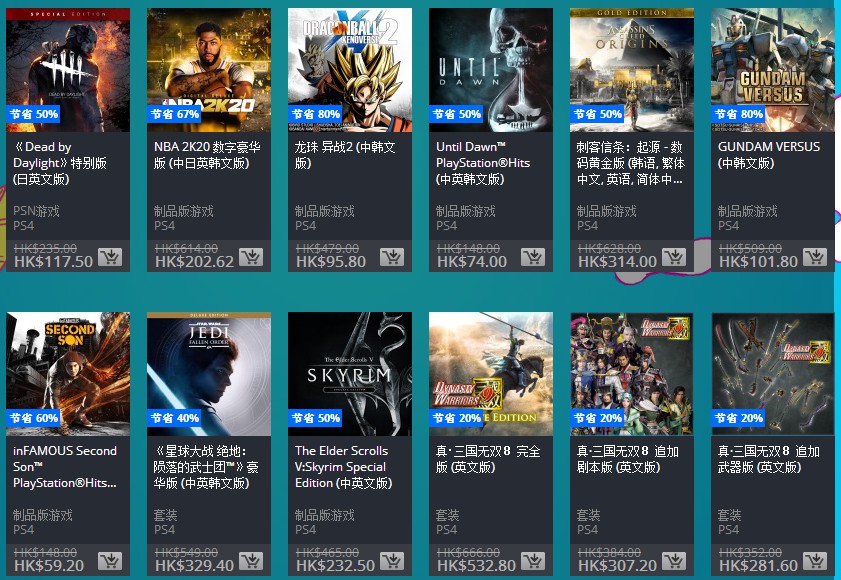The image size is (841, 580).
Task: Add the HK$281.60 Dynasty Warriors bundle to cart
Action: 815,562
